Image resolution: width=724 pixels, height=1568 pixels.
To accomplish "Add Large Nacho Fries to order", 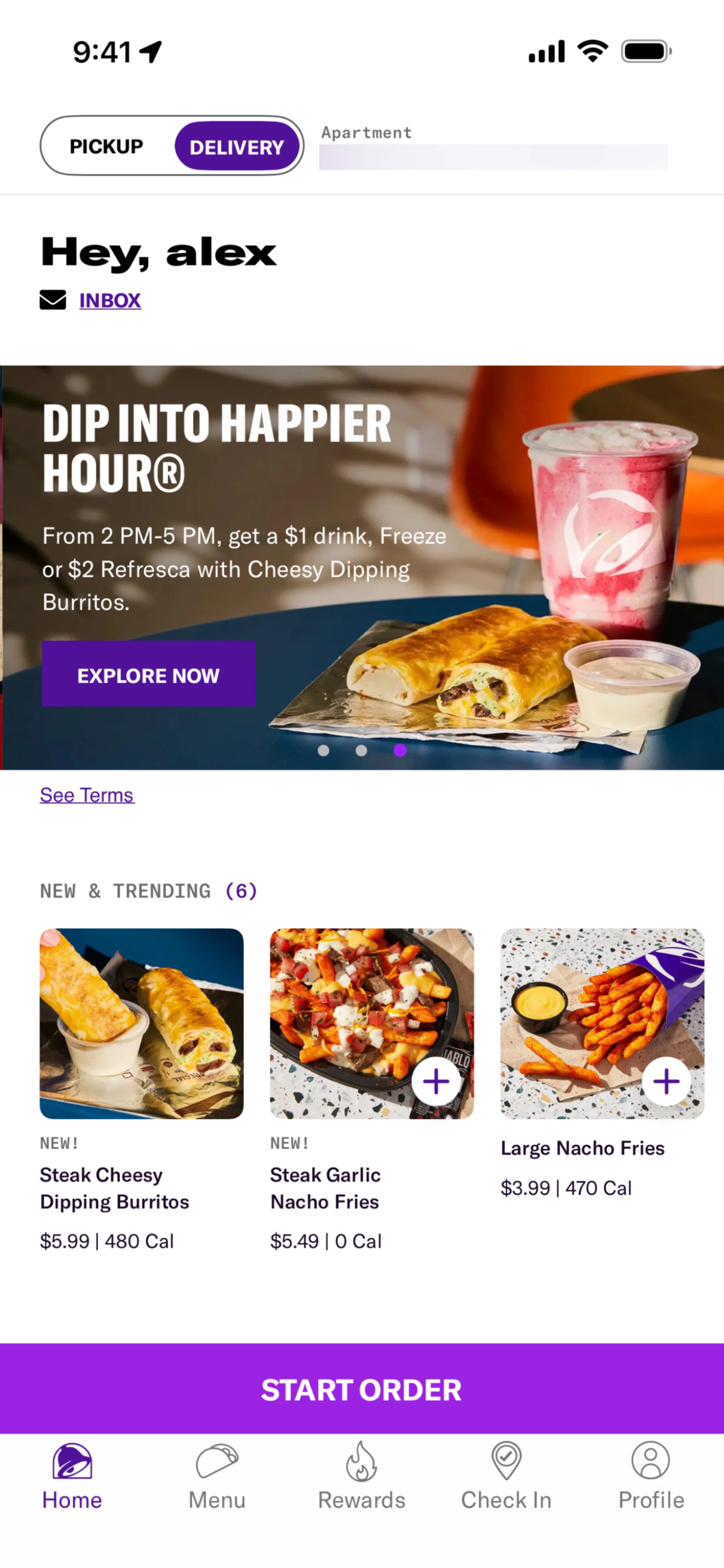I will (666, 1082).
